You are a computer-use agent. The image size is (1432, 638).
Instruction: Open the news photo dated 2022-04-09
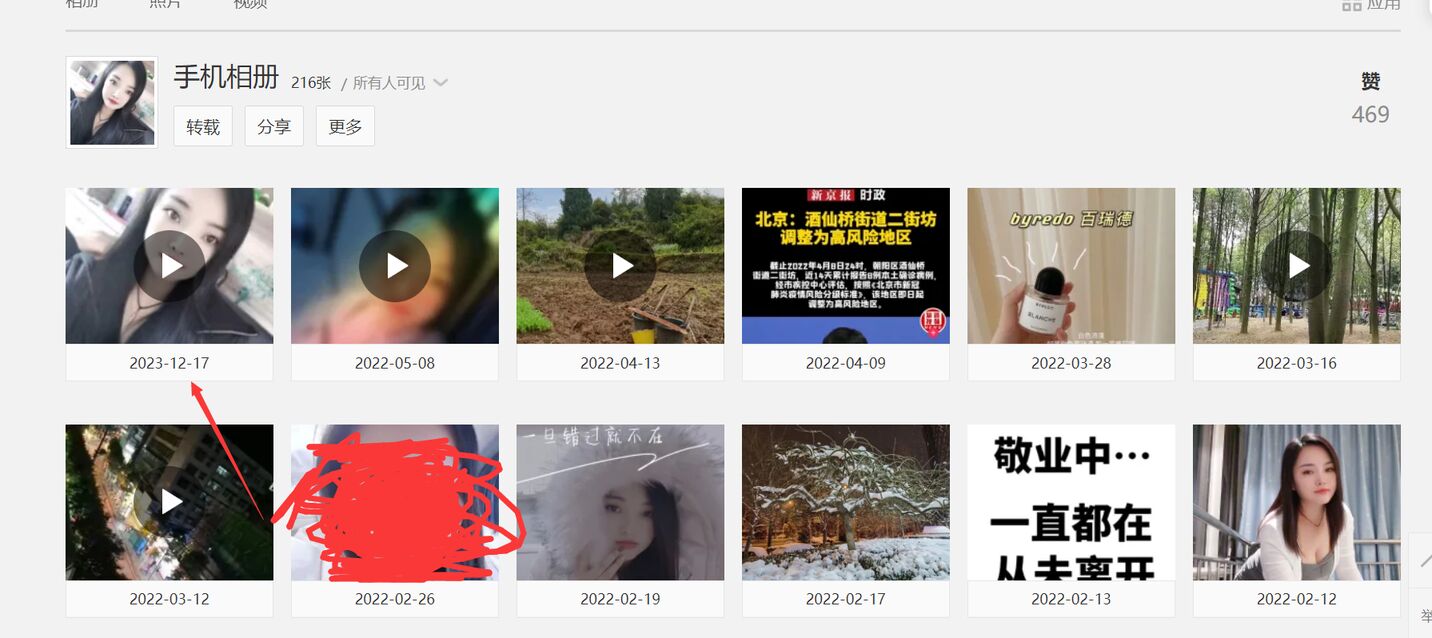846,266
